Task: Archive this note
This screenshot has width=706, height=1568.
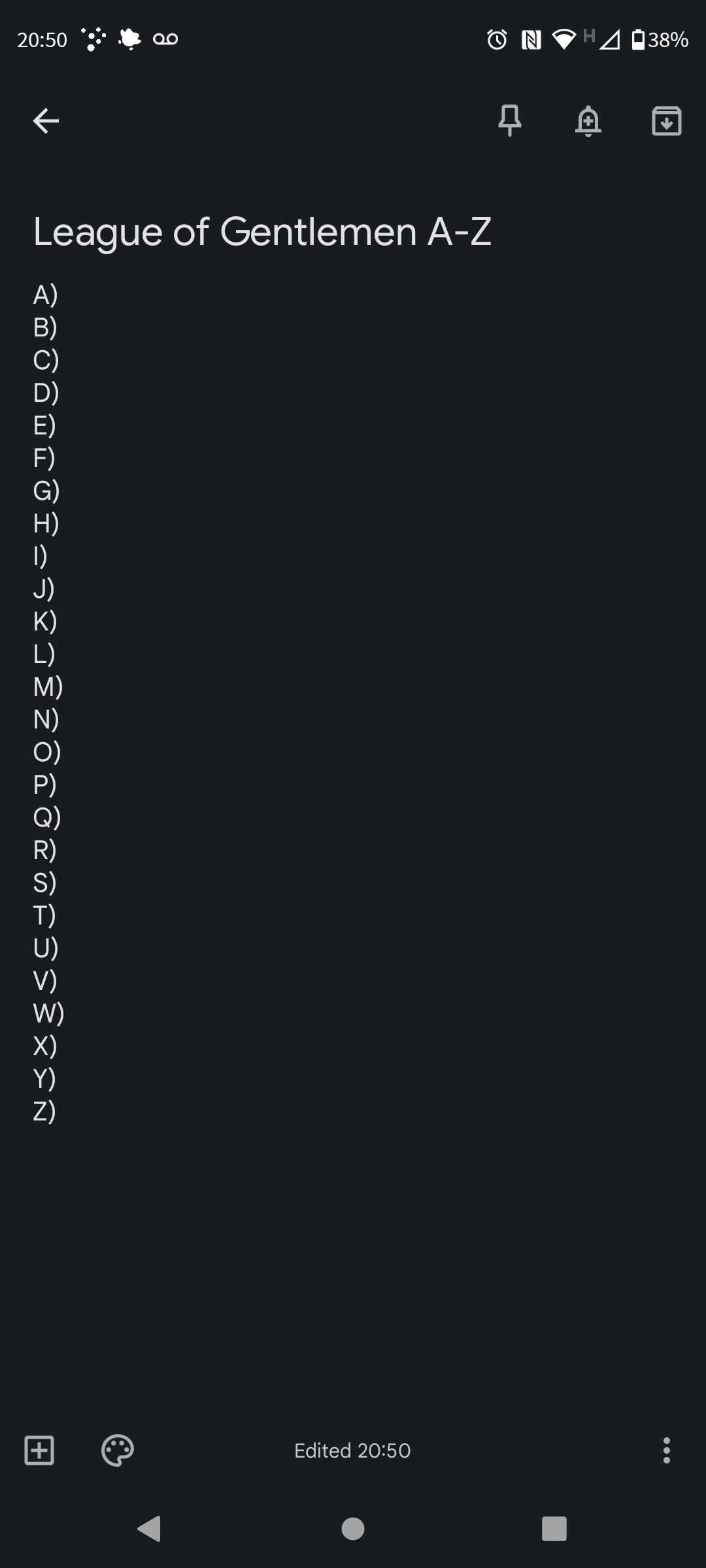Action: [667, 121]
